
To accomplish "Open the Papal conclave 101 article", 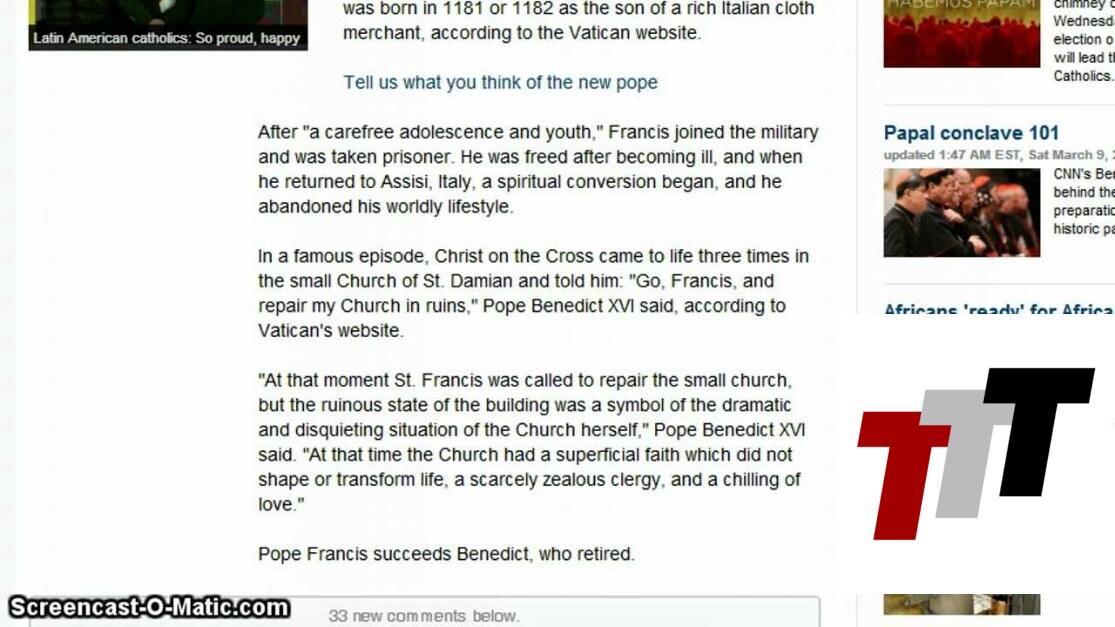I will click(x=970, y=133).
